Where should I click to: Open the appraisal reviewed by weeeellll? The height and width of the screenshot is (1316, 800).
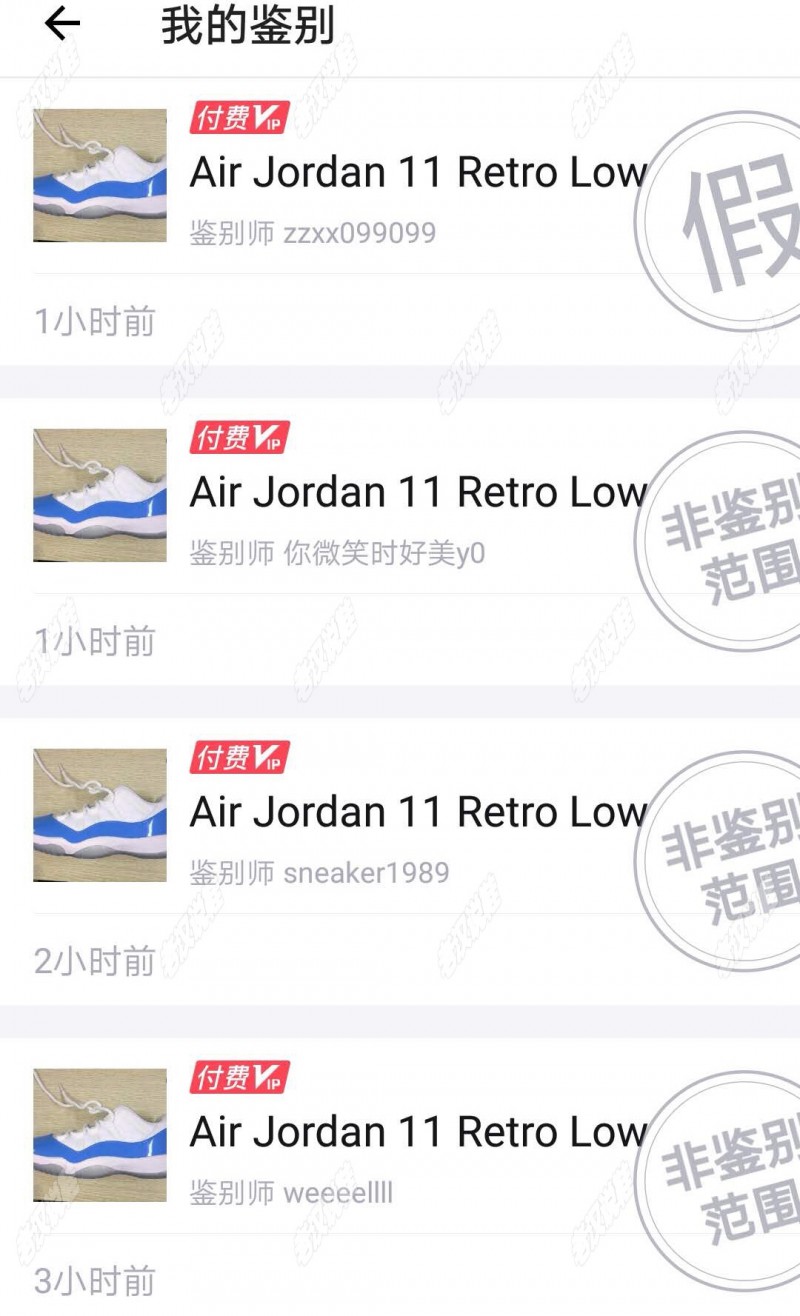click(415, 1131)
